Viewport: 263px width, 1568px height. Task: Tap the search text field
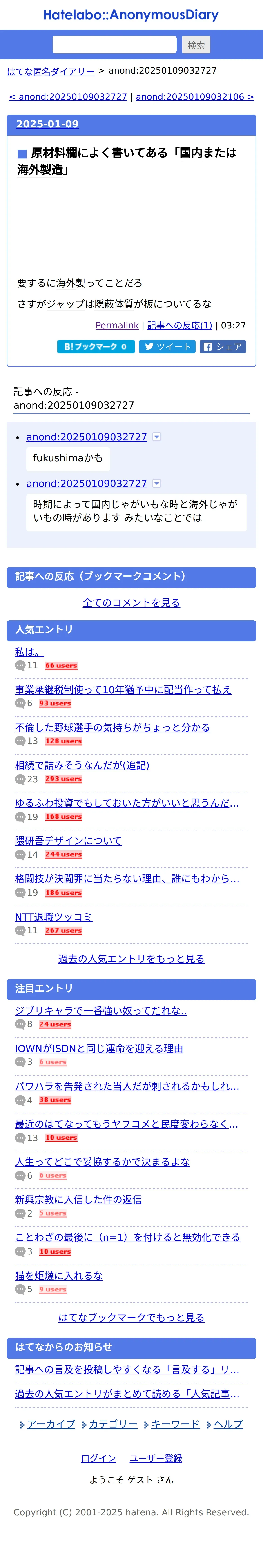(114, 45)
